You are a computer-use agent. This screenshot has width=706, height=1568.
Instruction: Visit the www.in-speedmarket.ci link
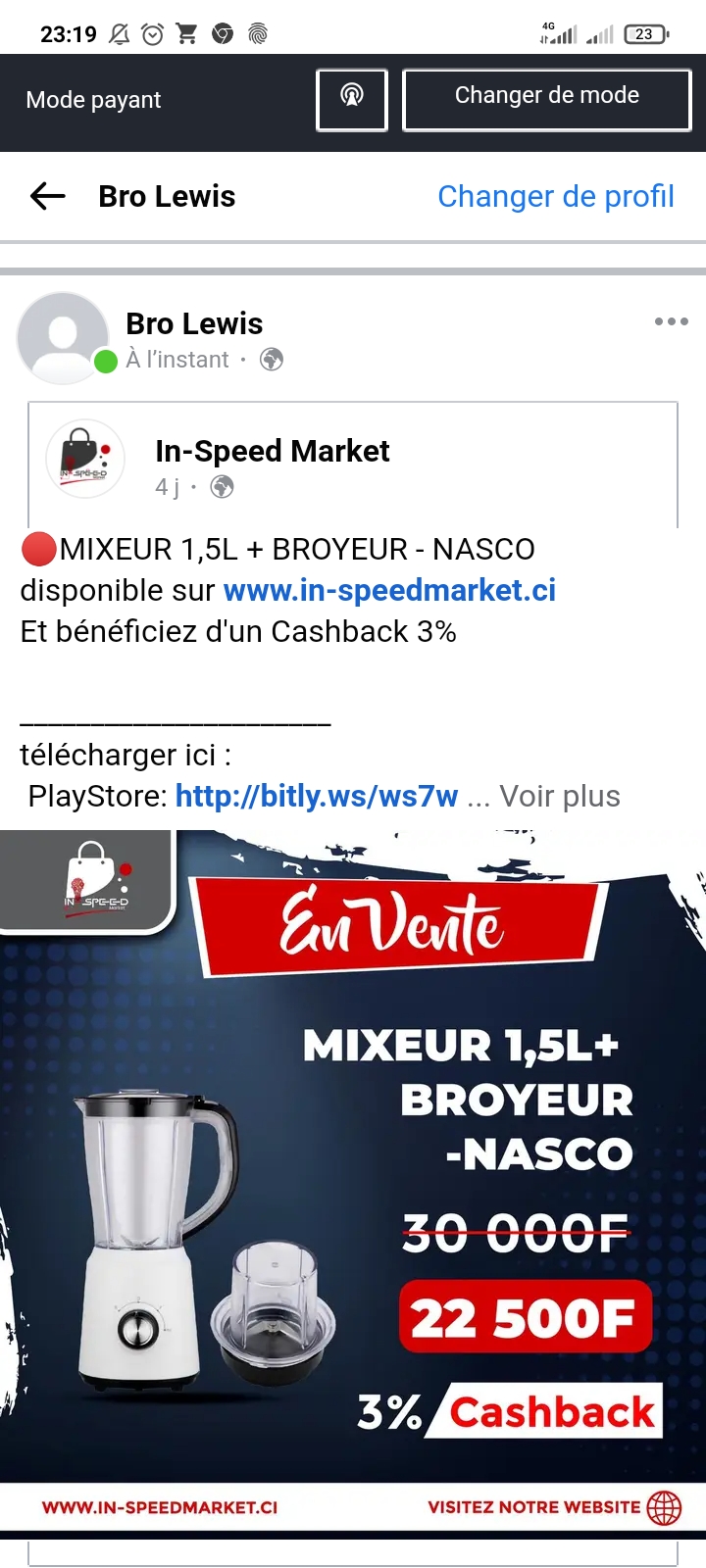pos(389,590)
